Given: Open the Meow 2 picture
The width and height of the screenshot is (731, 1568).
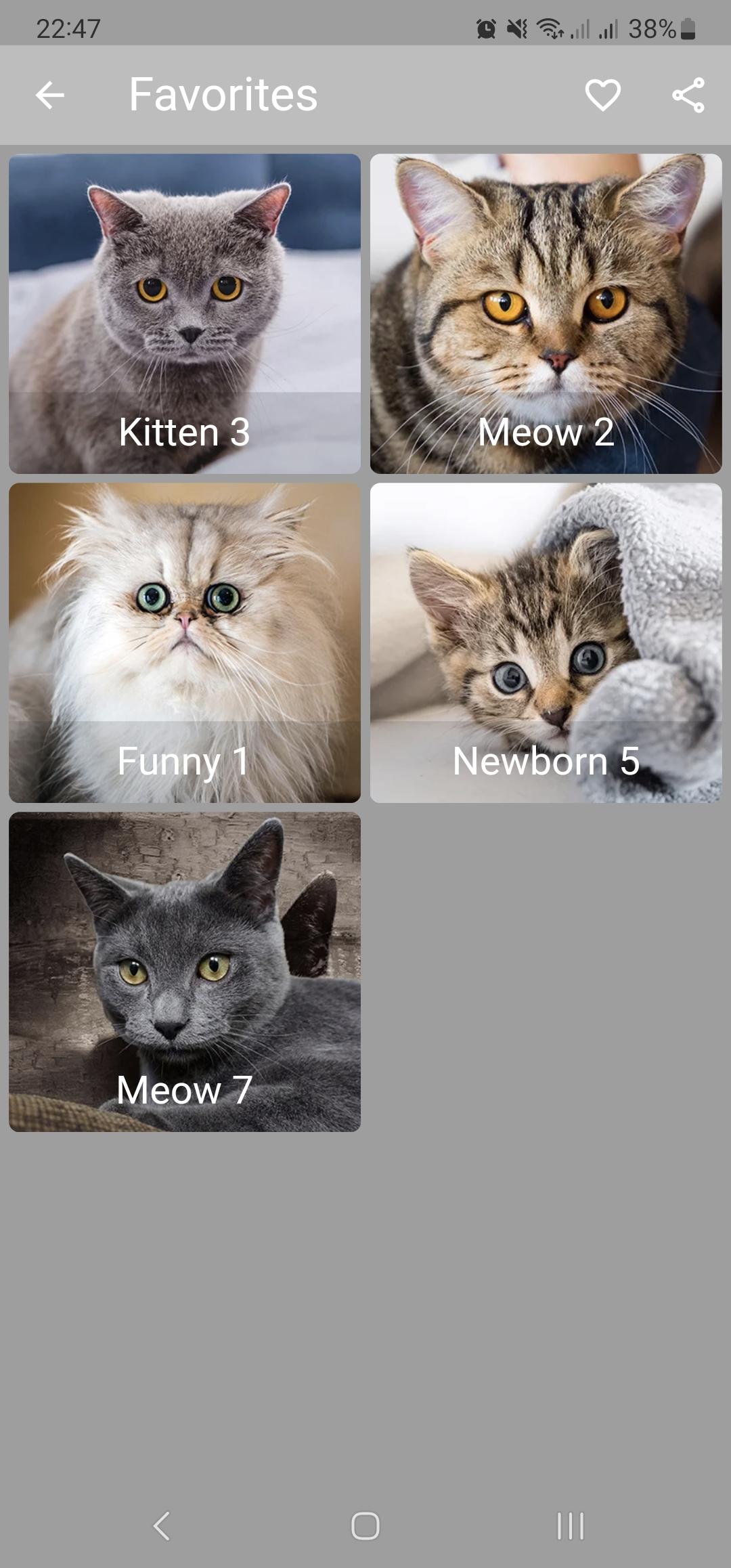Looking at the screenshot, I should (546, 313).
